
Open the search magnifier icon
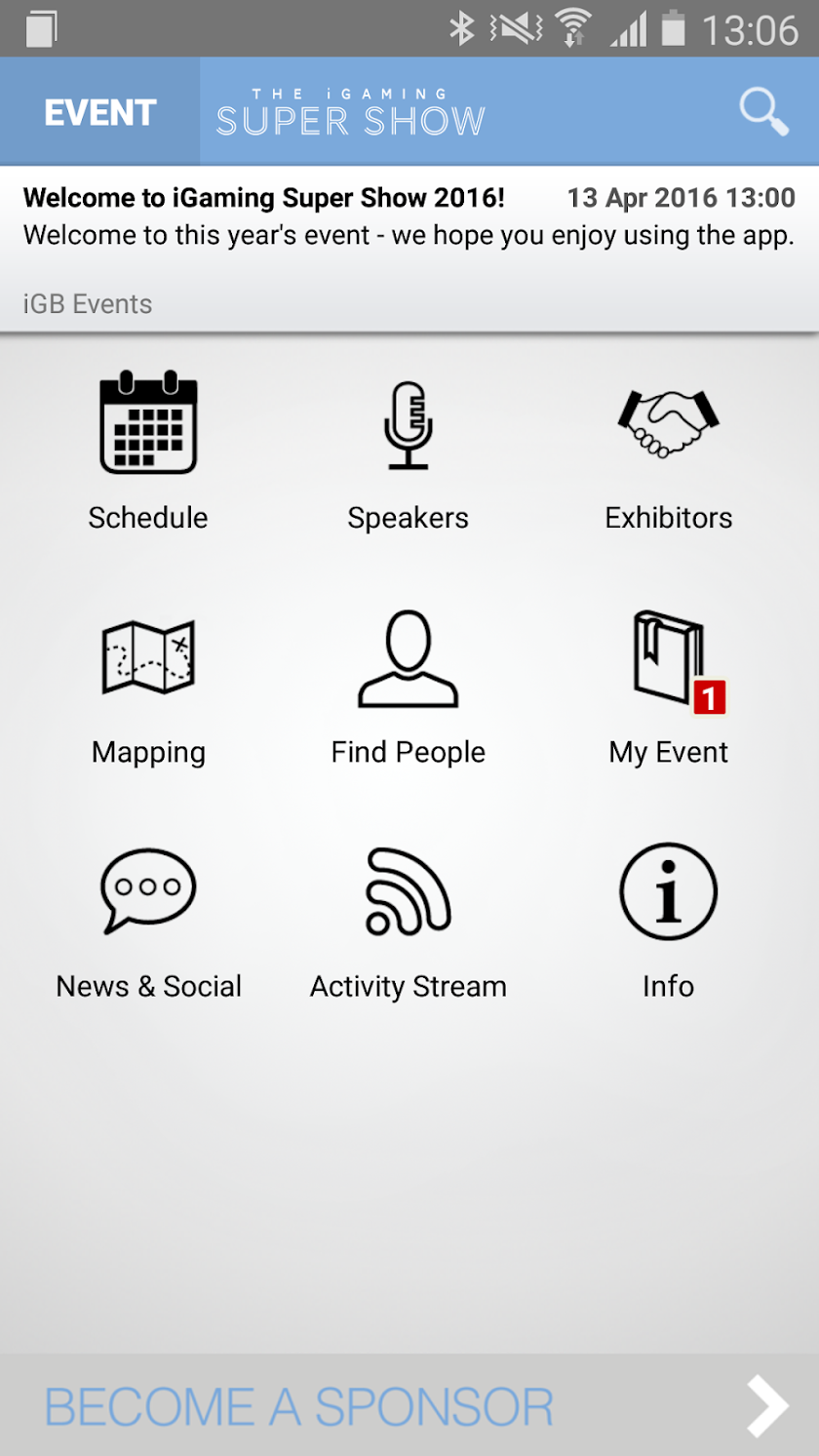click(x=762, y=112)
